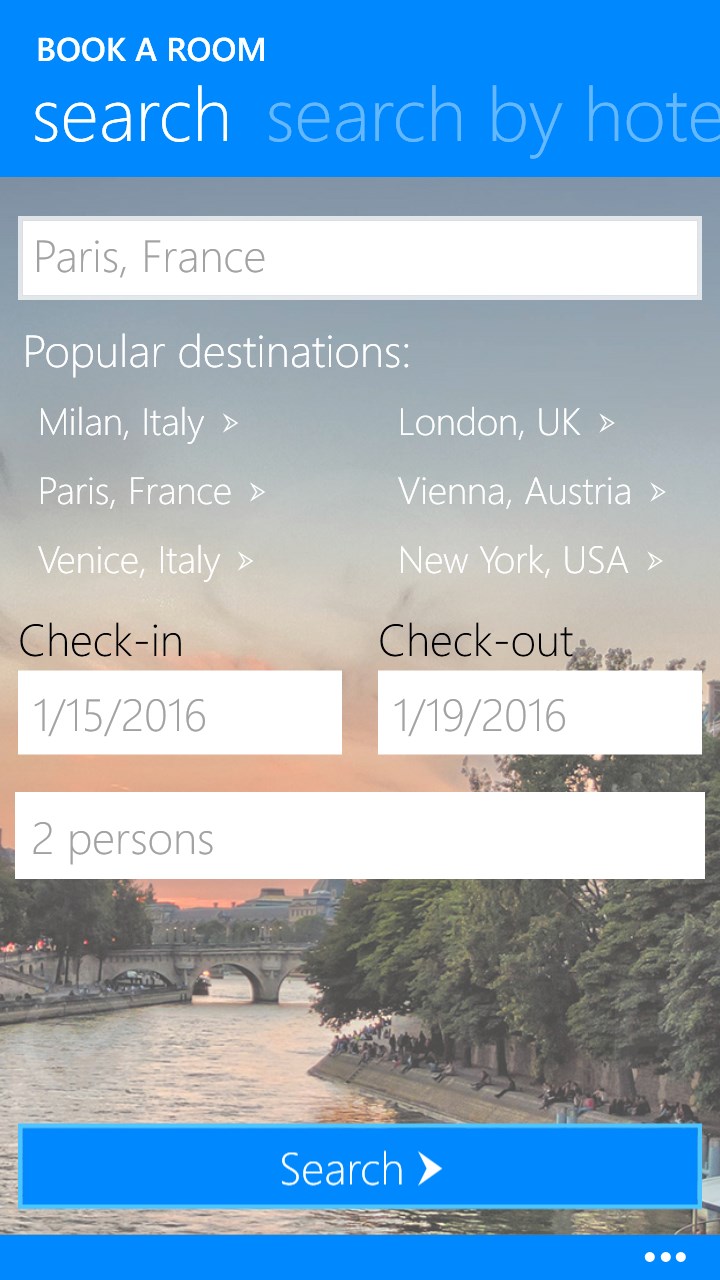
Task: Tap the Paris, France destination input field
Action: pos(360,258)
